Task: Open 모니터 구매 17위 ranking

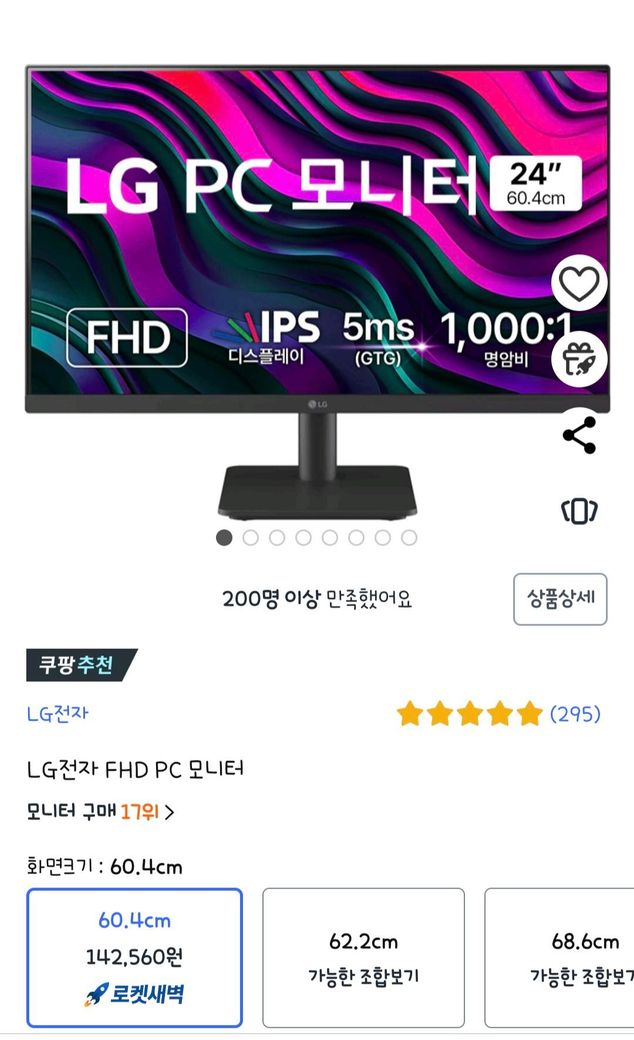Action: click(100, 812)
